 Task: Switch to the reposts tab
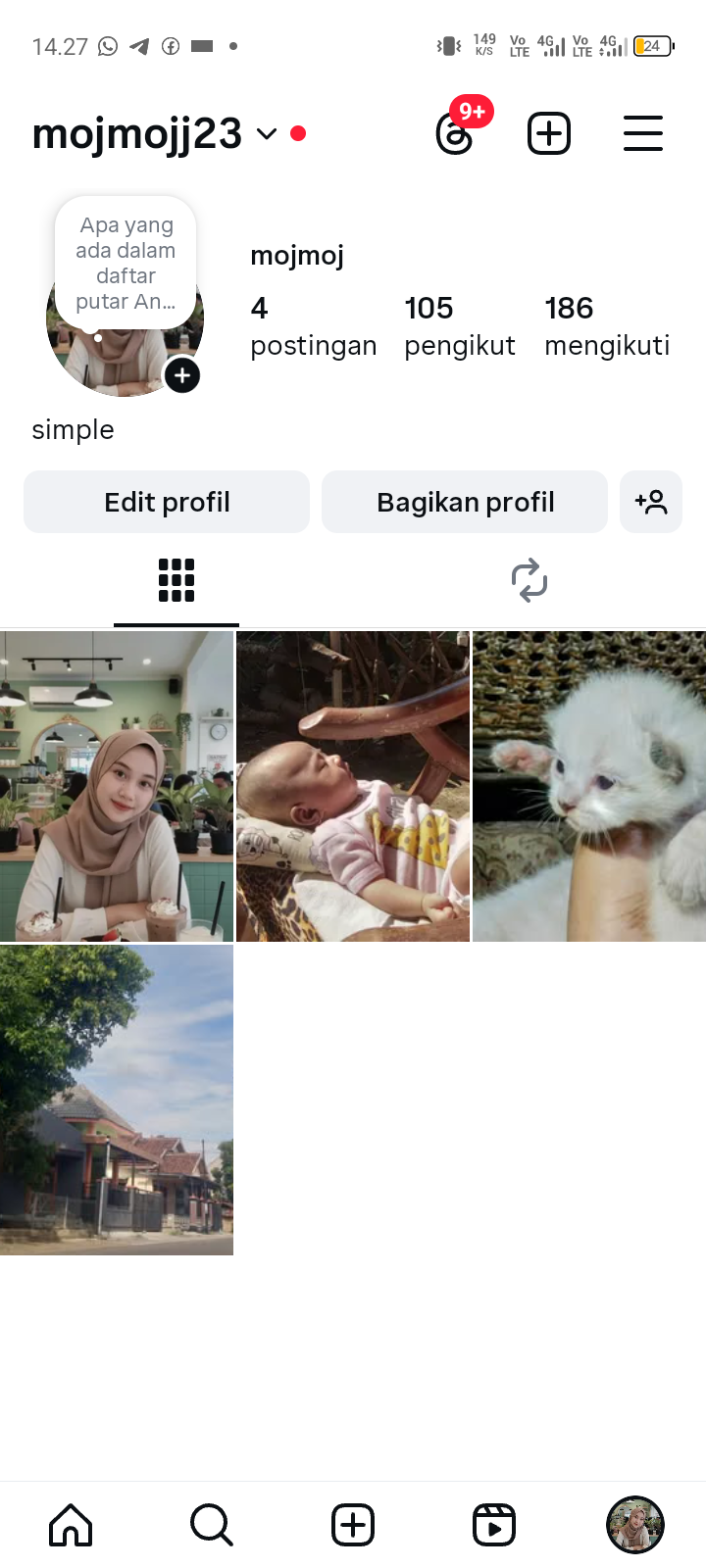coord(529,580)
